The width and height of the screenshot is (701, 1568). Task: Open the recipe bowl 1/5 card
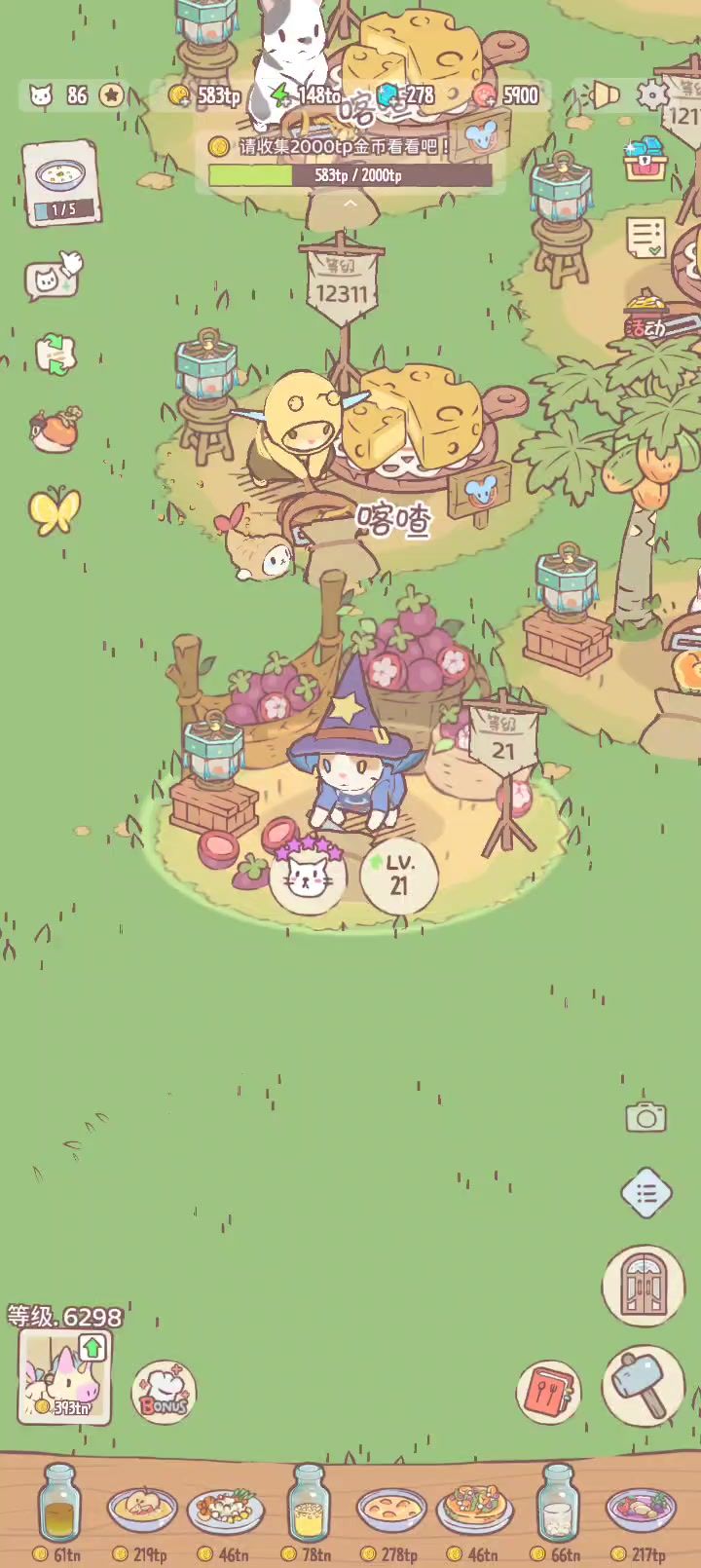point(61,183)
